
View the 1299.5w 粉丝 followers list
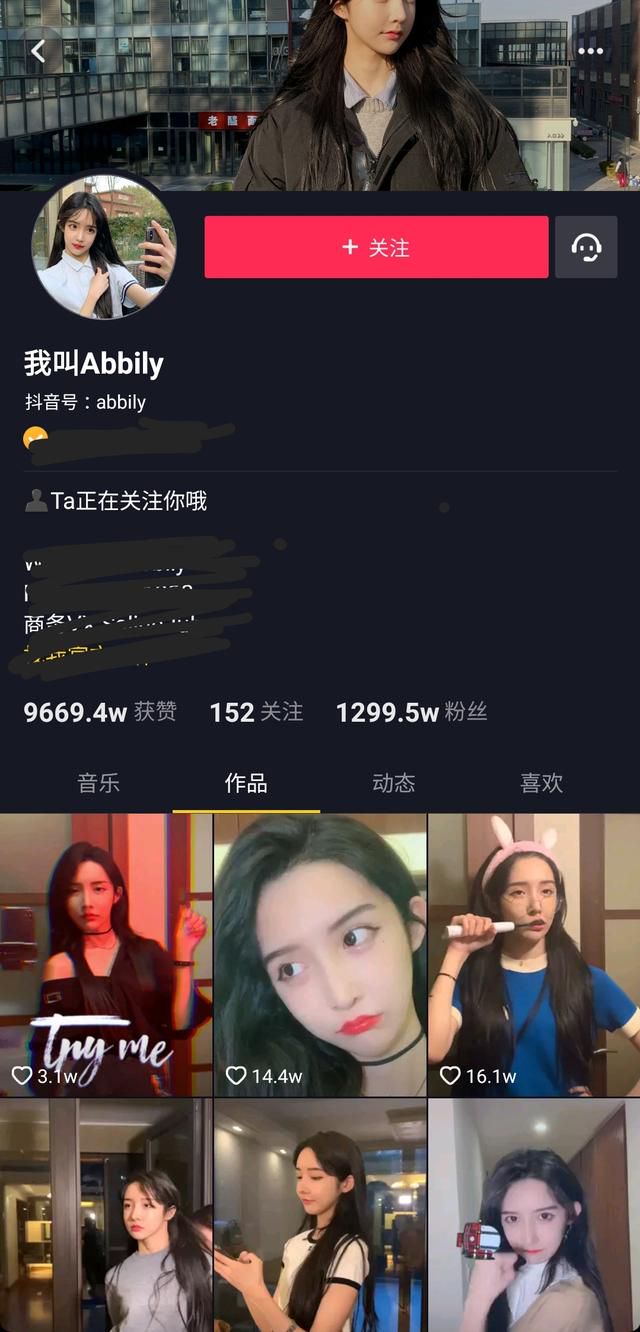coord(411,712)
